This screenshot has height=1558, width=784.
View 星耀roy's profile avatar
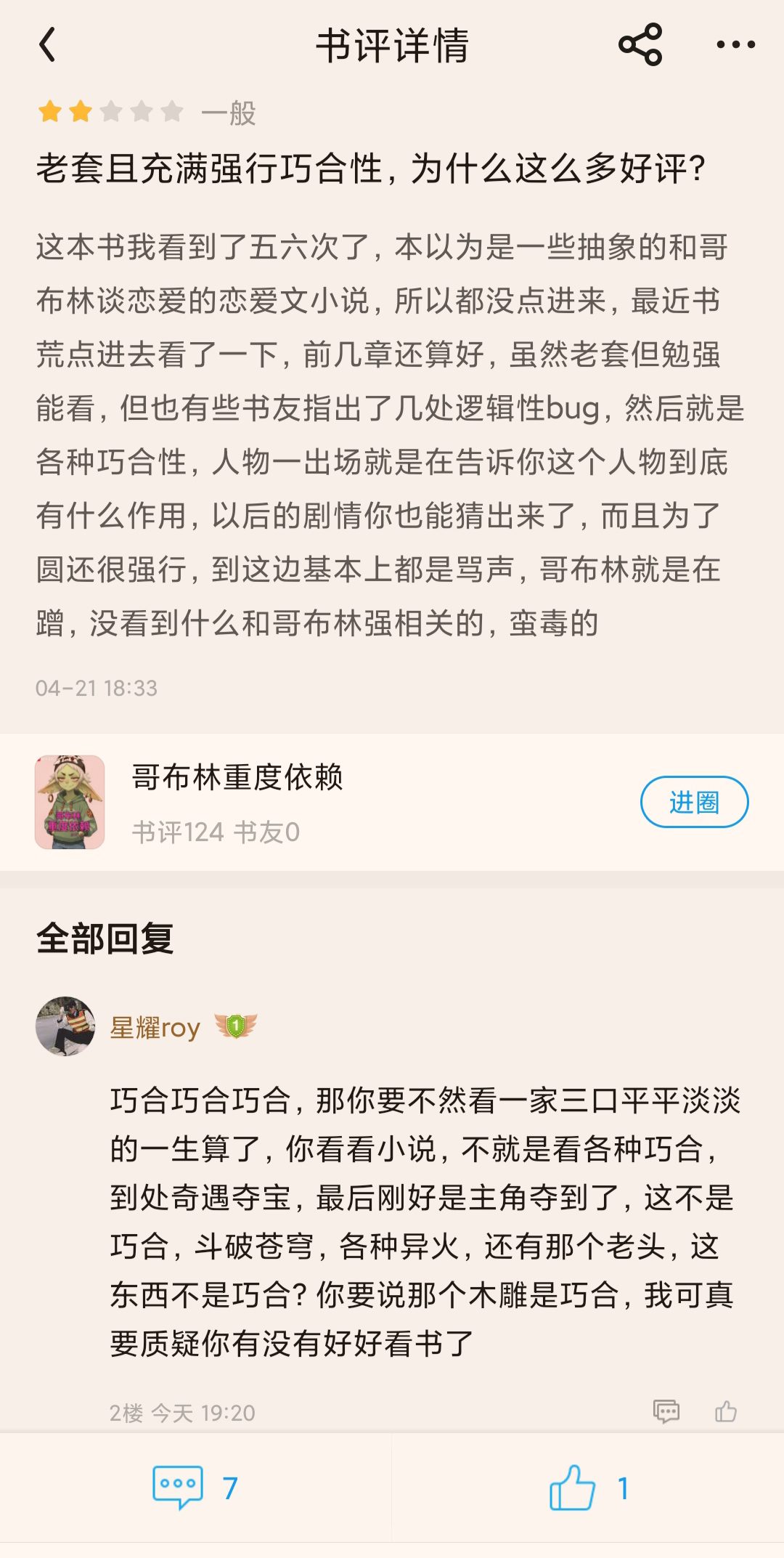(65, 1026)
